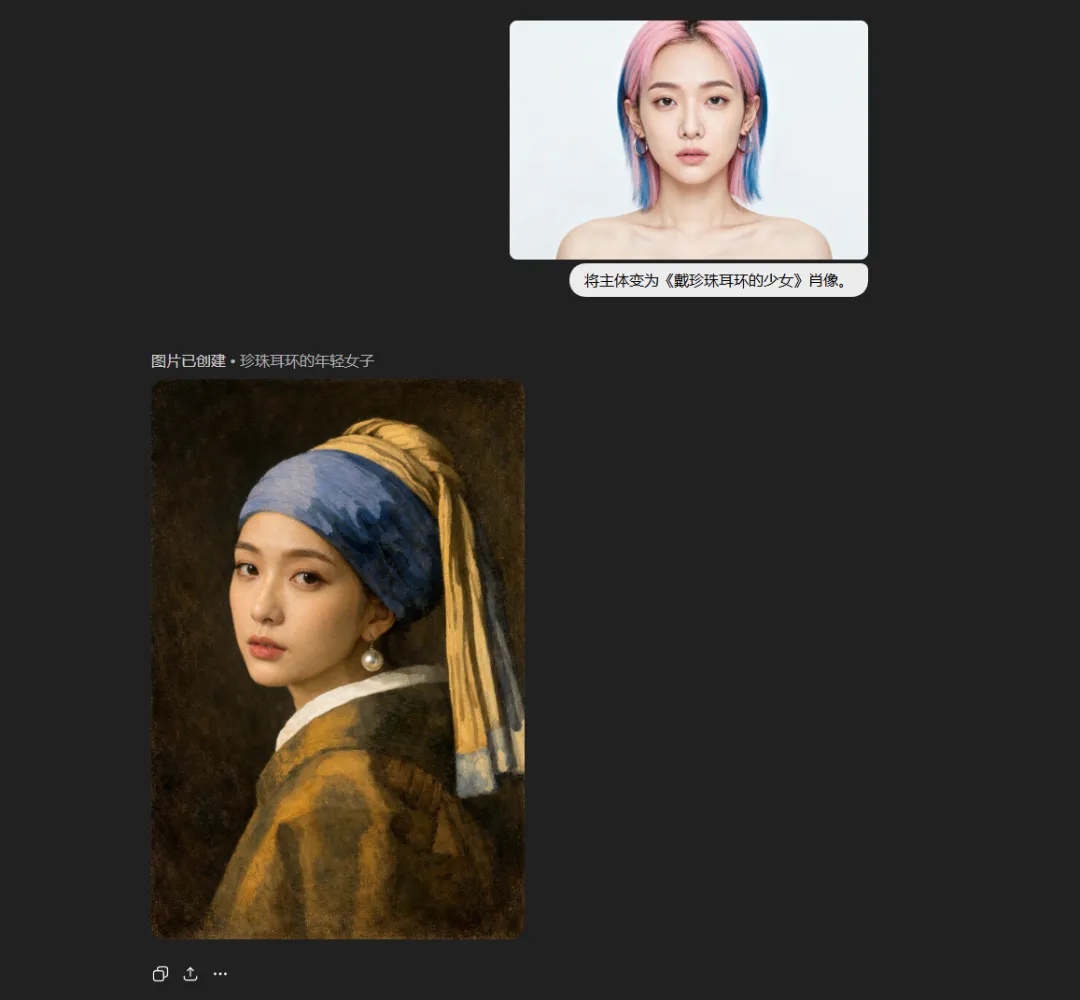Open the generated pearl earring portrait

tap(337, 658)
